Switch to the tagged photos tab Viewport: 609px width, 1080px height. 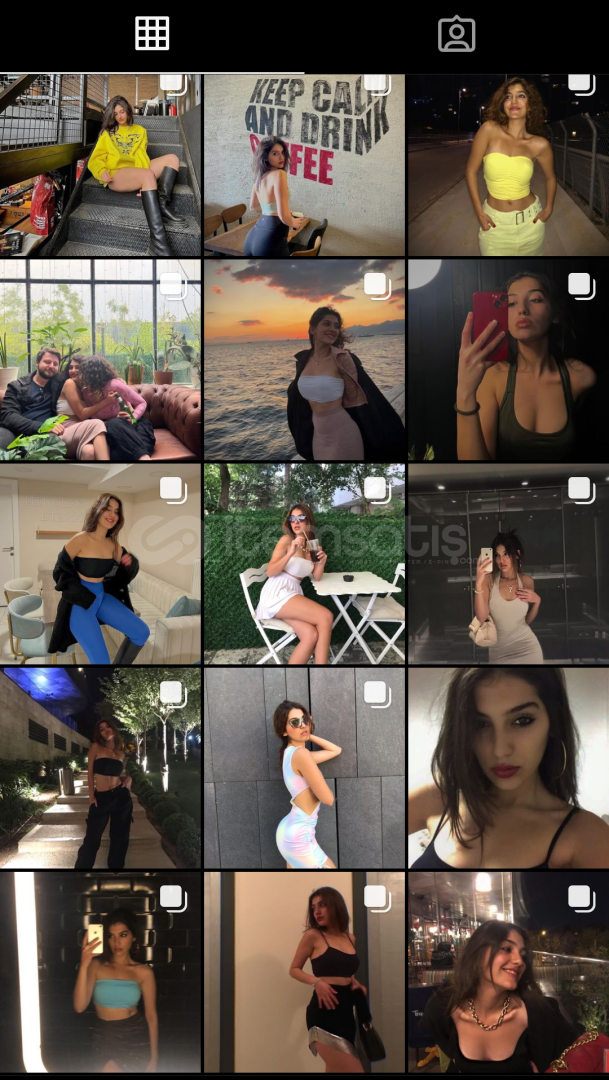pos(457,34)
